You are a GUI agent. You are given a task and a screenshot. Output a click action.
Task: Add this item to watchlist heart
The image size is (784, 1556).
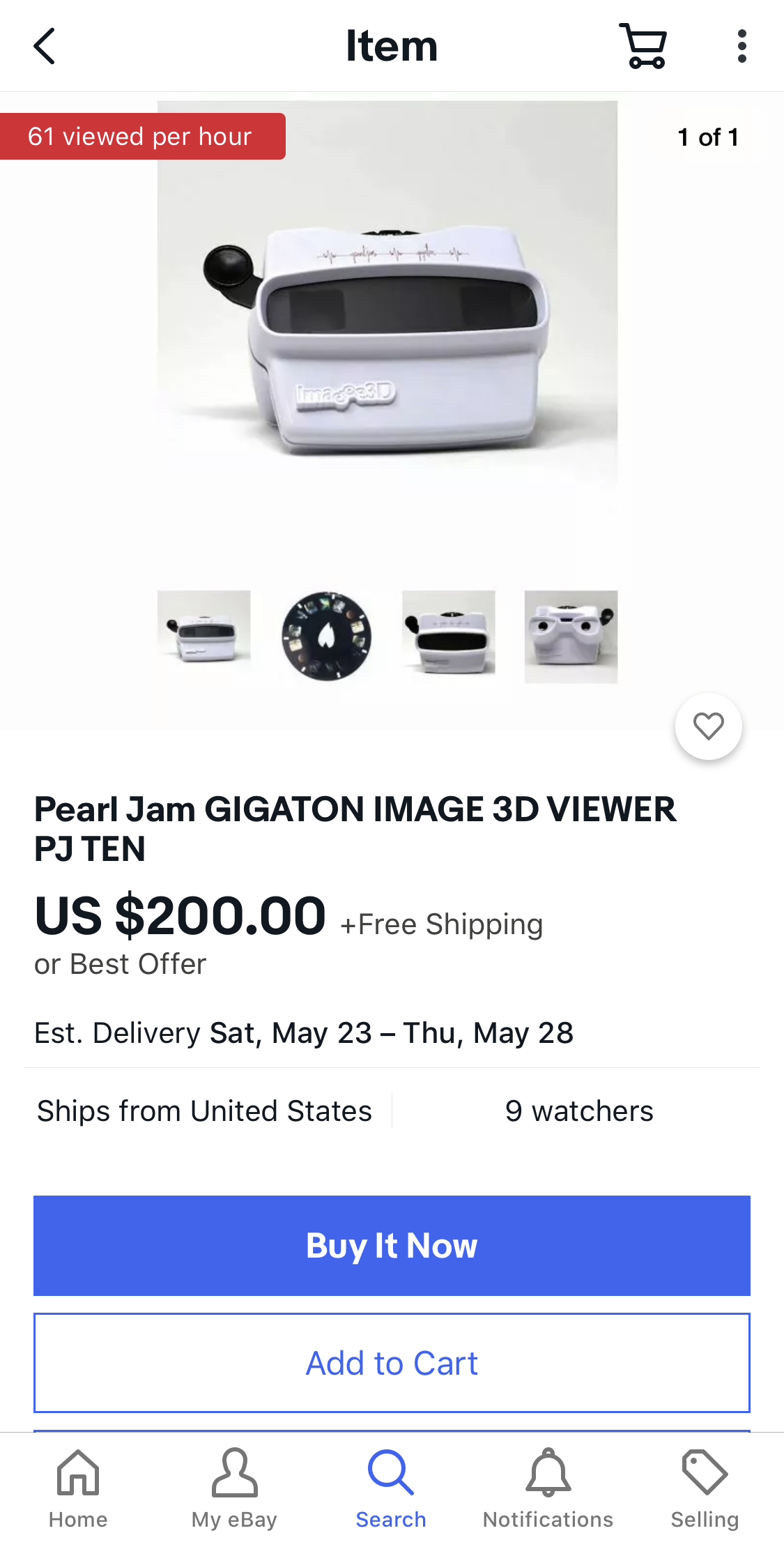point(708,726)
